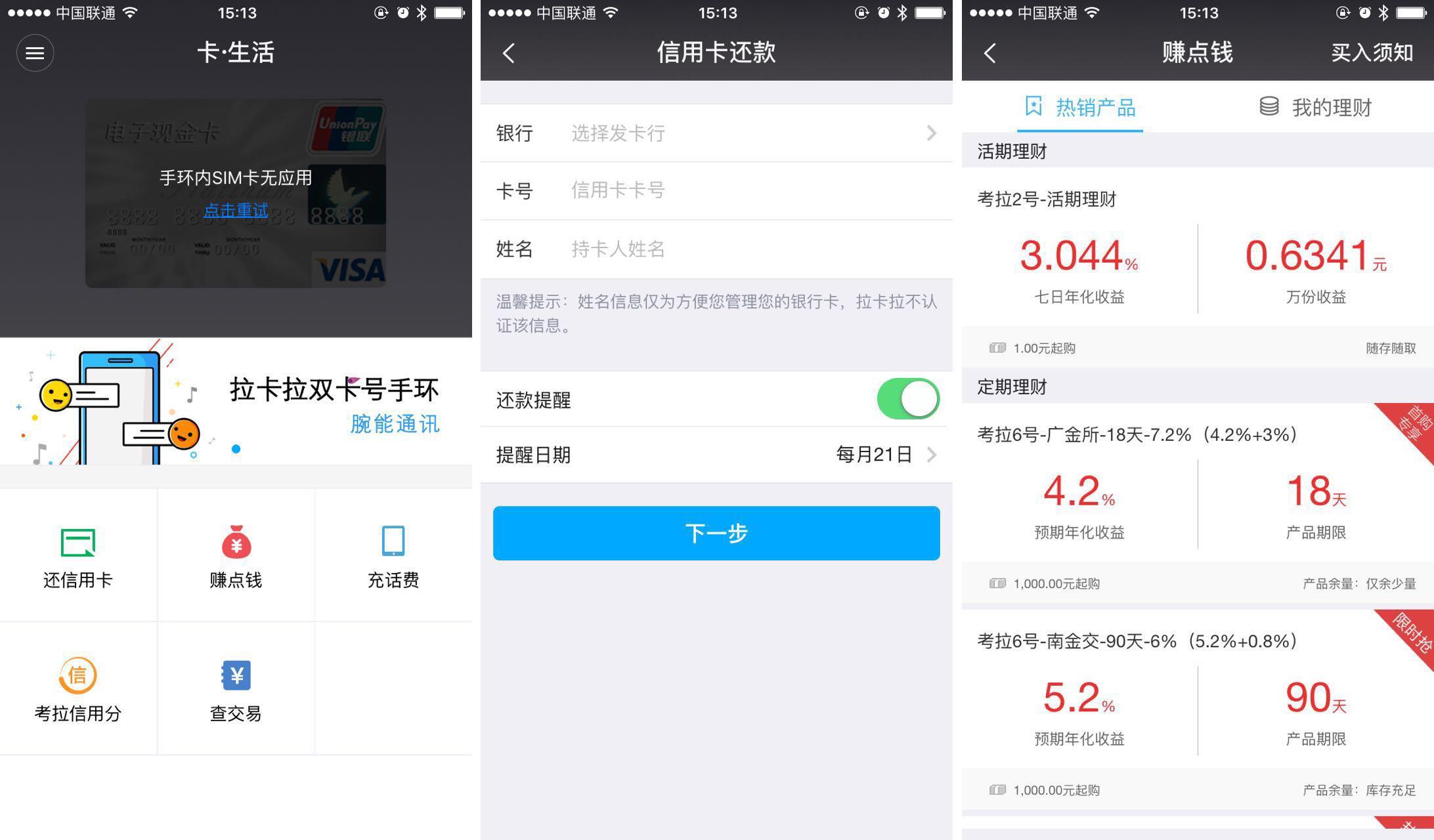Viewport: 1434px width, 840px height.
Task: Open 查交易 transaction lookup
Action: 236,689
